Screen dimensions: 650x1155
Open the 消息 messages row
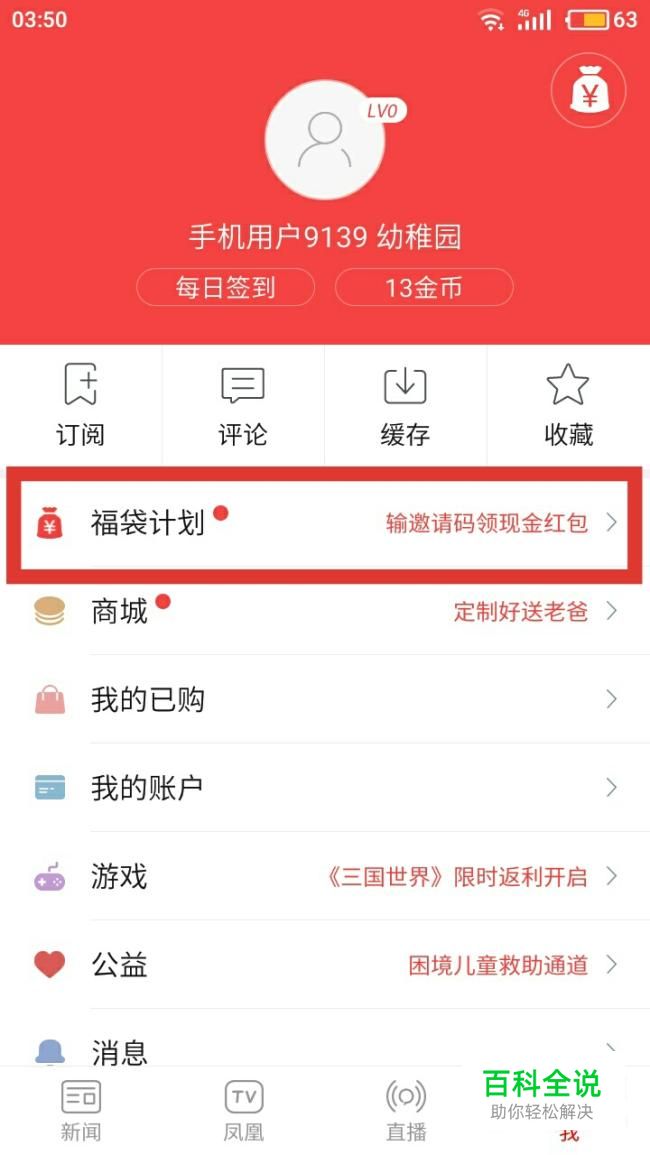(x=325, y=1039)
